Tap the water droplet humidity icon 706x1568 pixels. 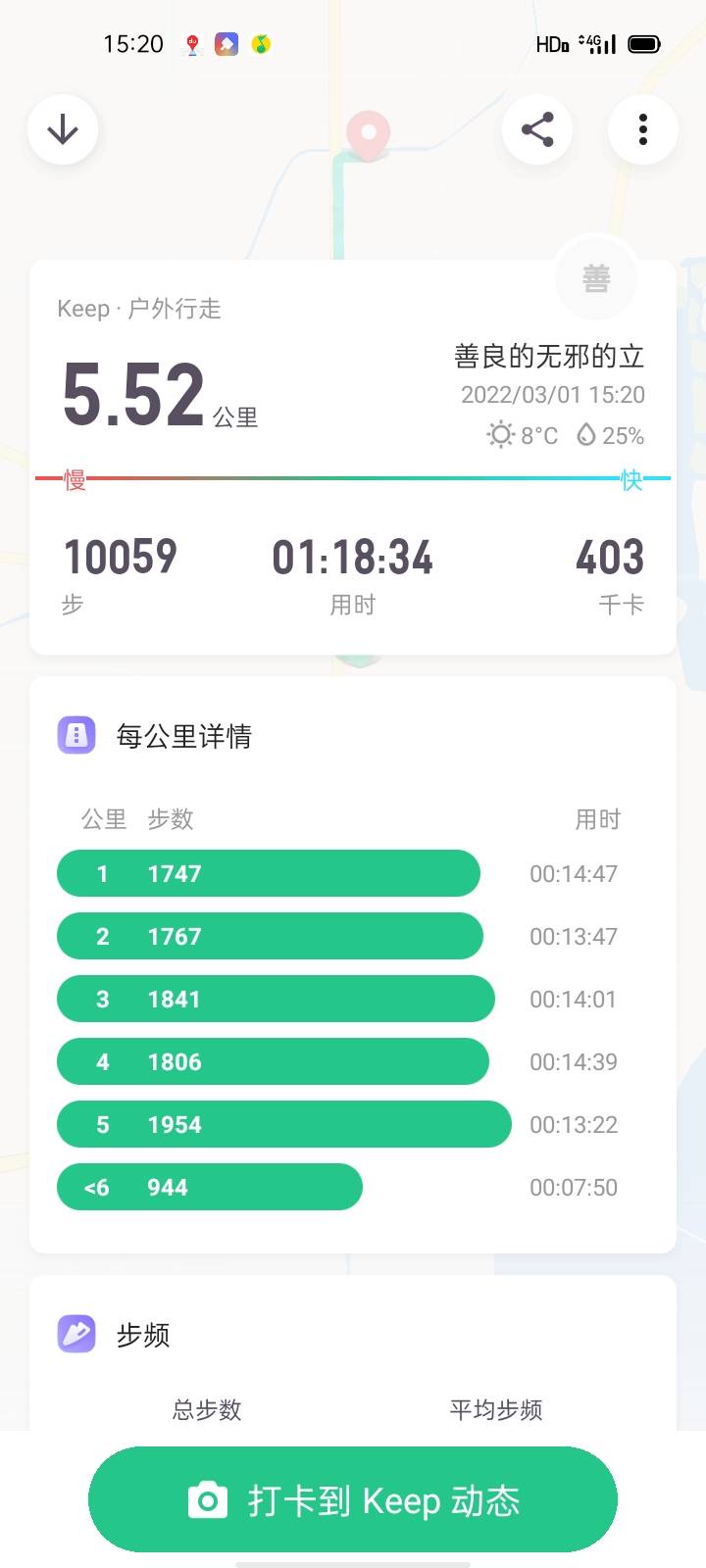pyautogui.click(x=587, y=434)
